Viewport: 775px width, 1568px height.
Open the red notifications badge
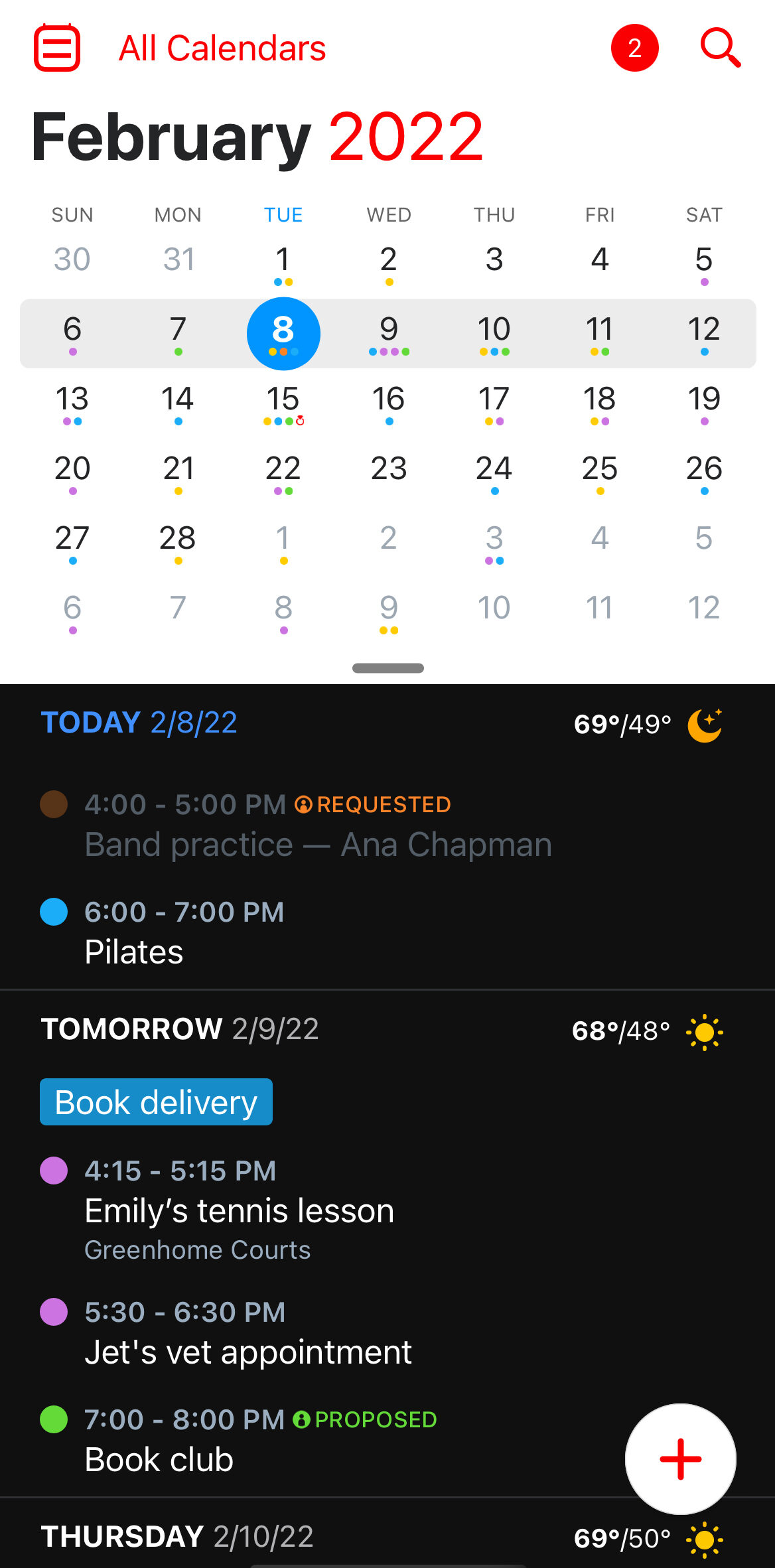coord(634,48)
